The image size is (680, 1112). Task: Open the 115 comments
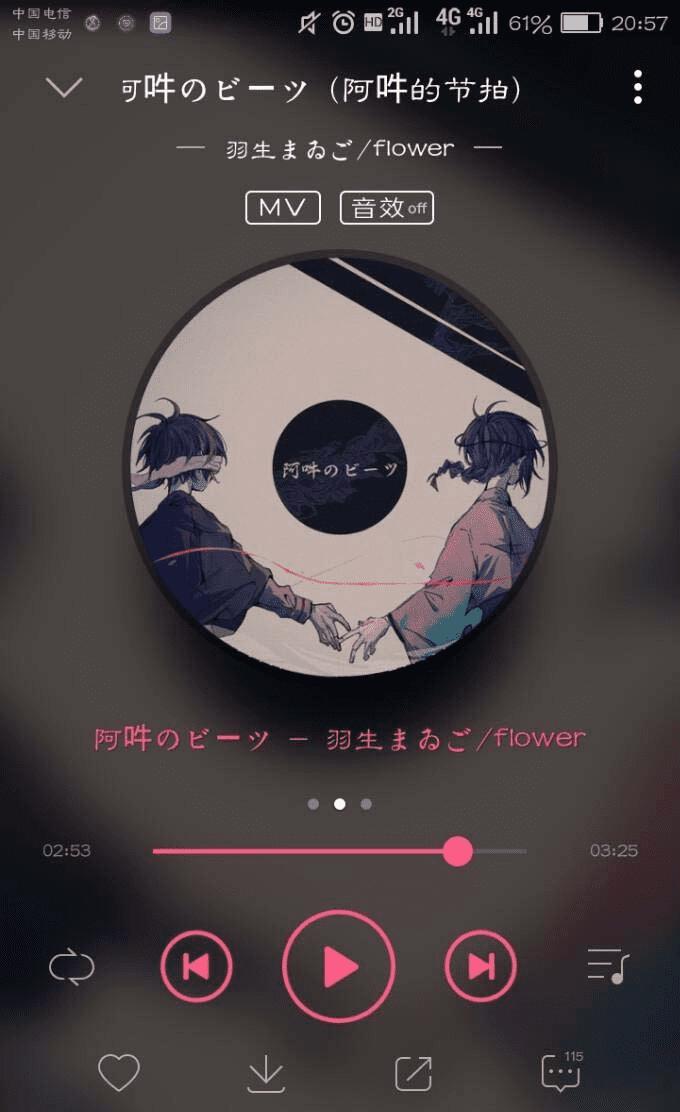(x=561, y=1072)
